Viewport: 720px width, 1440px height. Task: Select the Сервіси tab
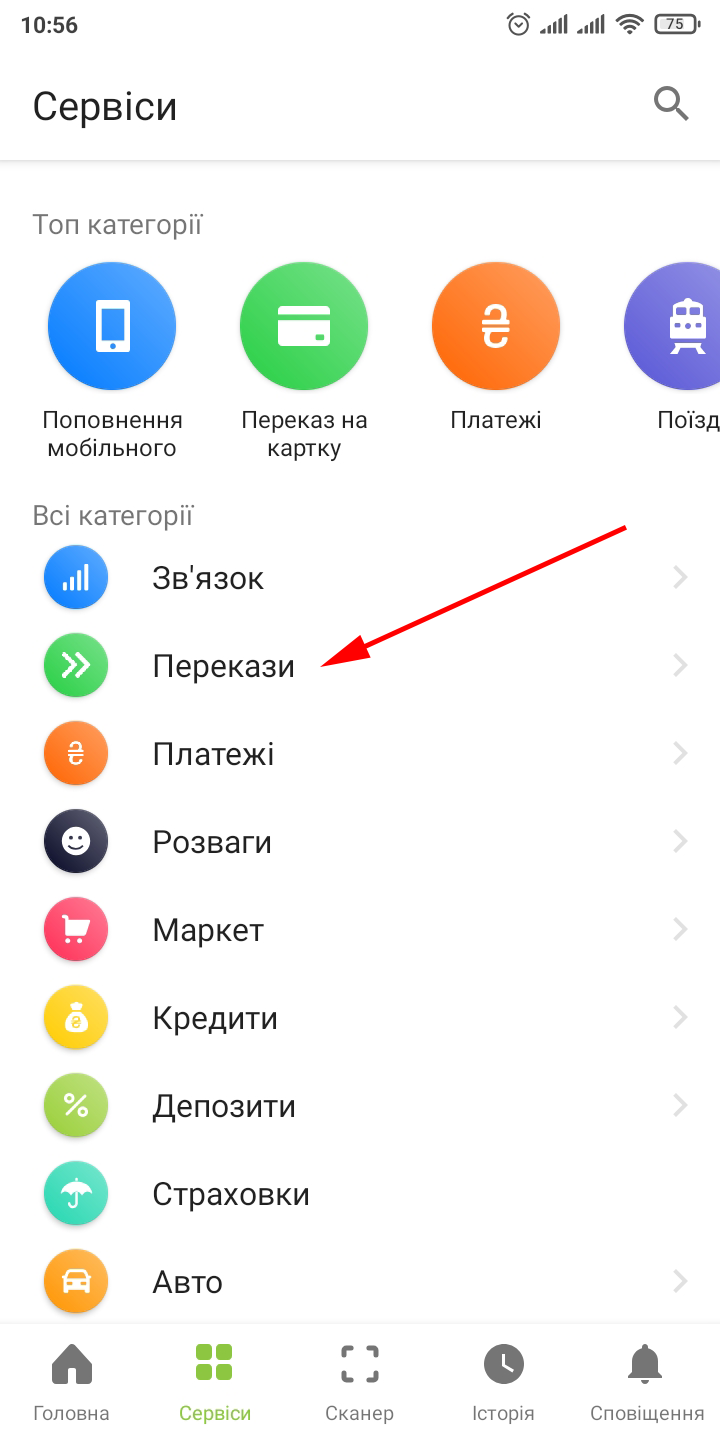[x=215, y=1382]
